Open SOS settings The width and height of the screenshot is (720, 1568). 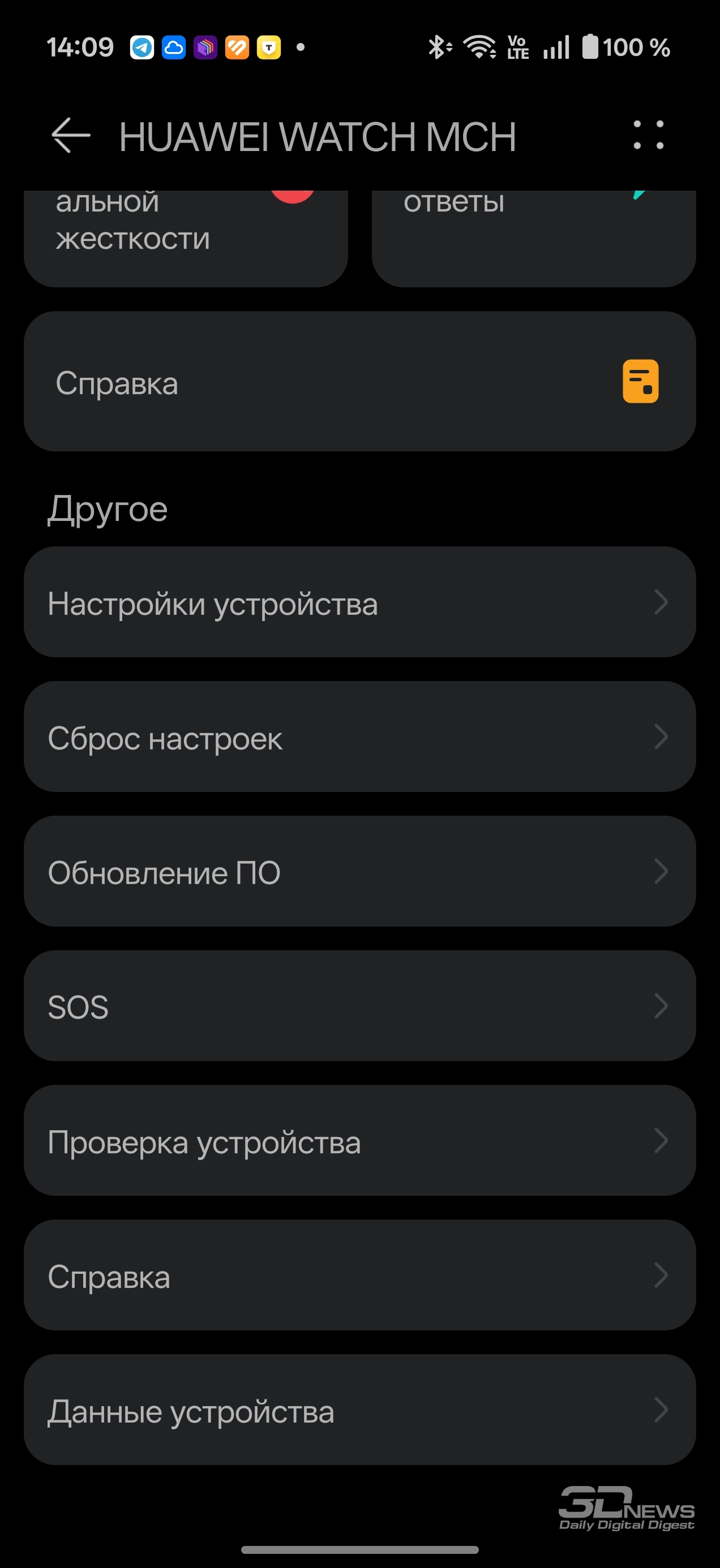click(359, 1006)
